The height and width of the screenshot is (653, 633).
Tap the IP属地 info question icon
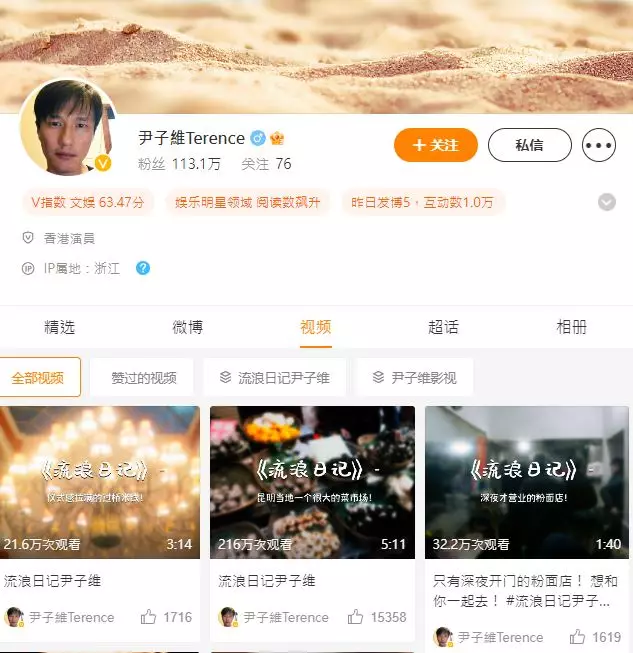pyautogui.click(x=143, y=268)
